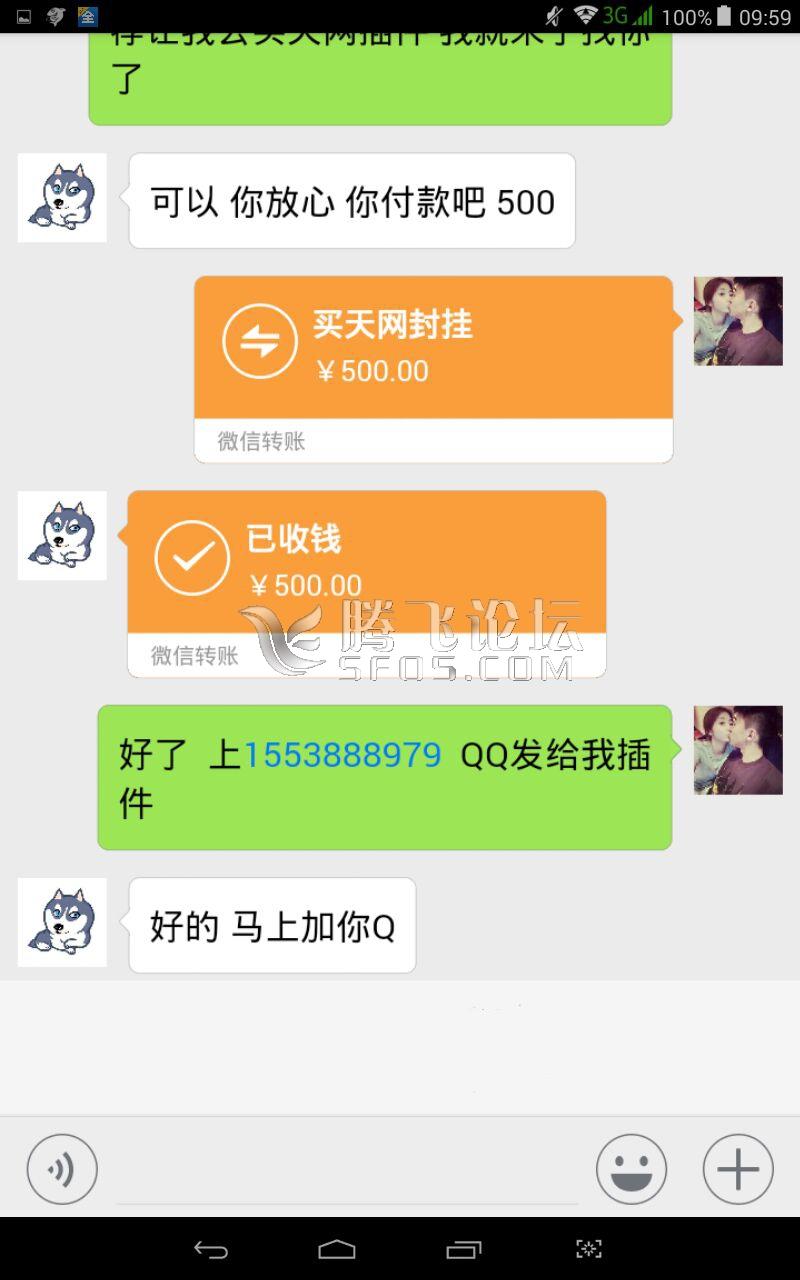Open the emoji picker
800x1280 pixels.
pyautogui.click(x=631, y=1168)
